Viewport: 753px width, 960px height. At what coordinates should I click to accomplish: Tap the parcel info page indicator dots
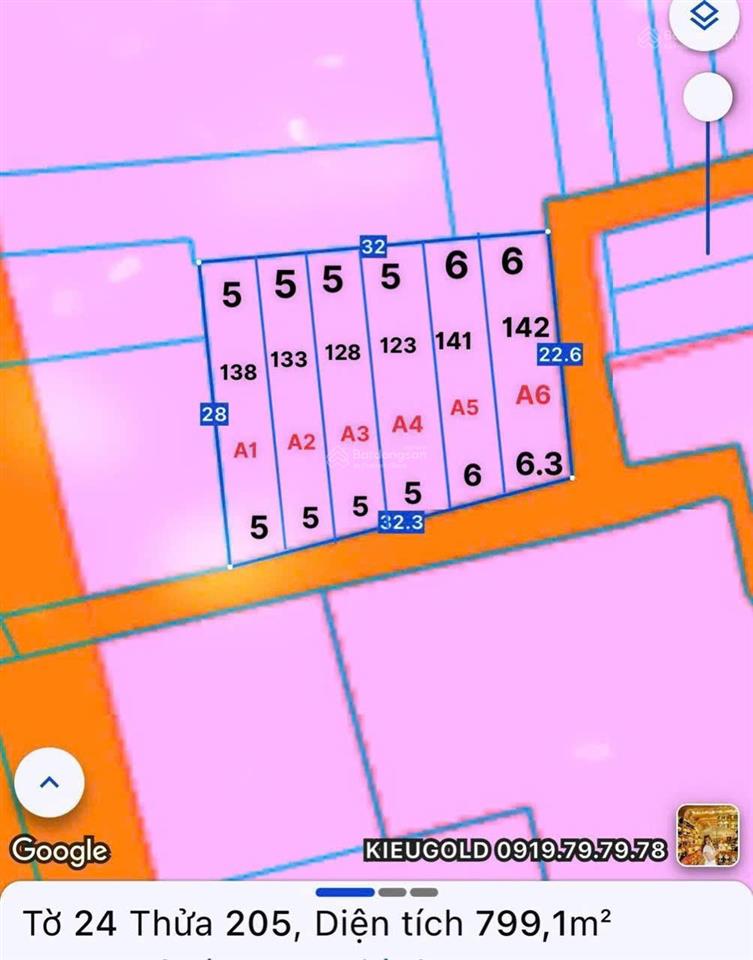[x=377, y=891]
